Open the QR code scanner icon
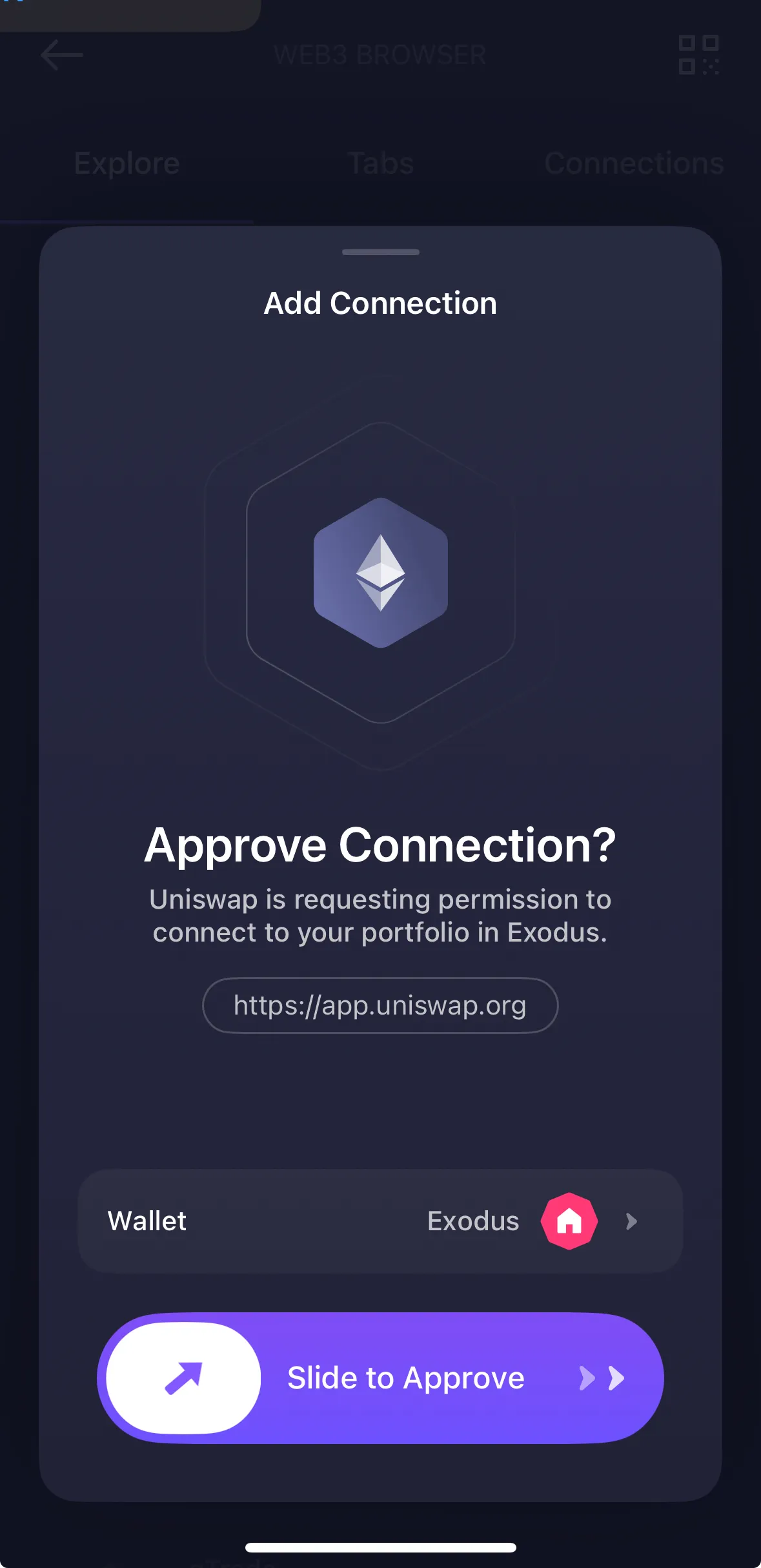This screenshot has width=761, height=1568. point(698,55)
